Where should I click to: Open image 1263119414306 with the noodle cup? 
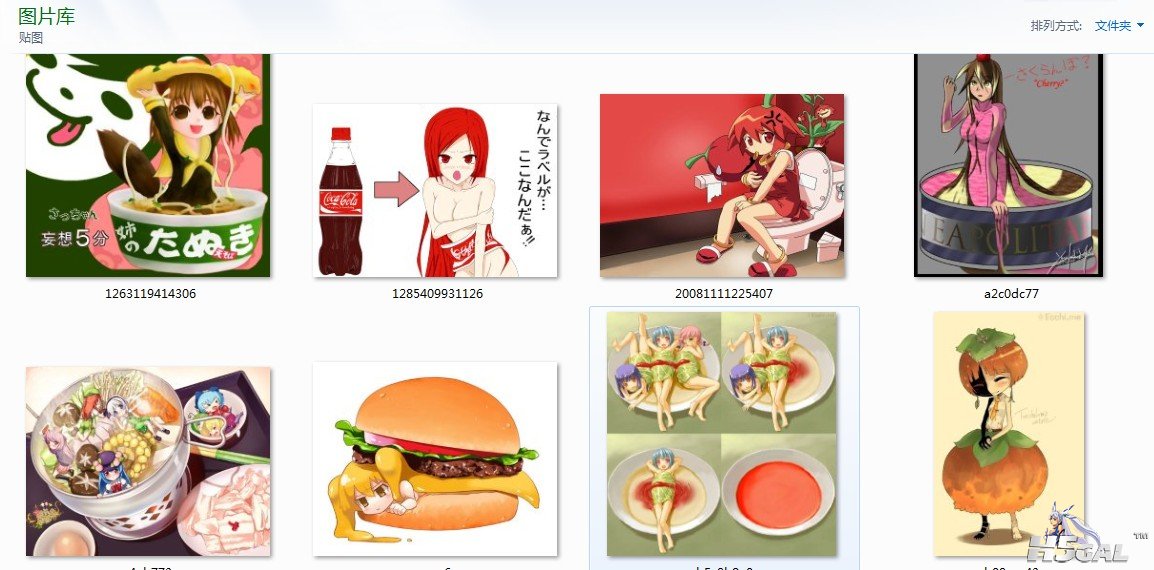pos(148,165)
